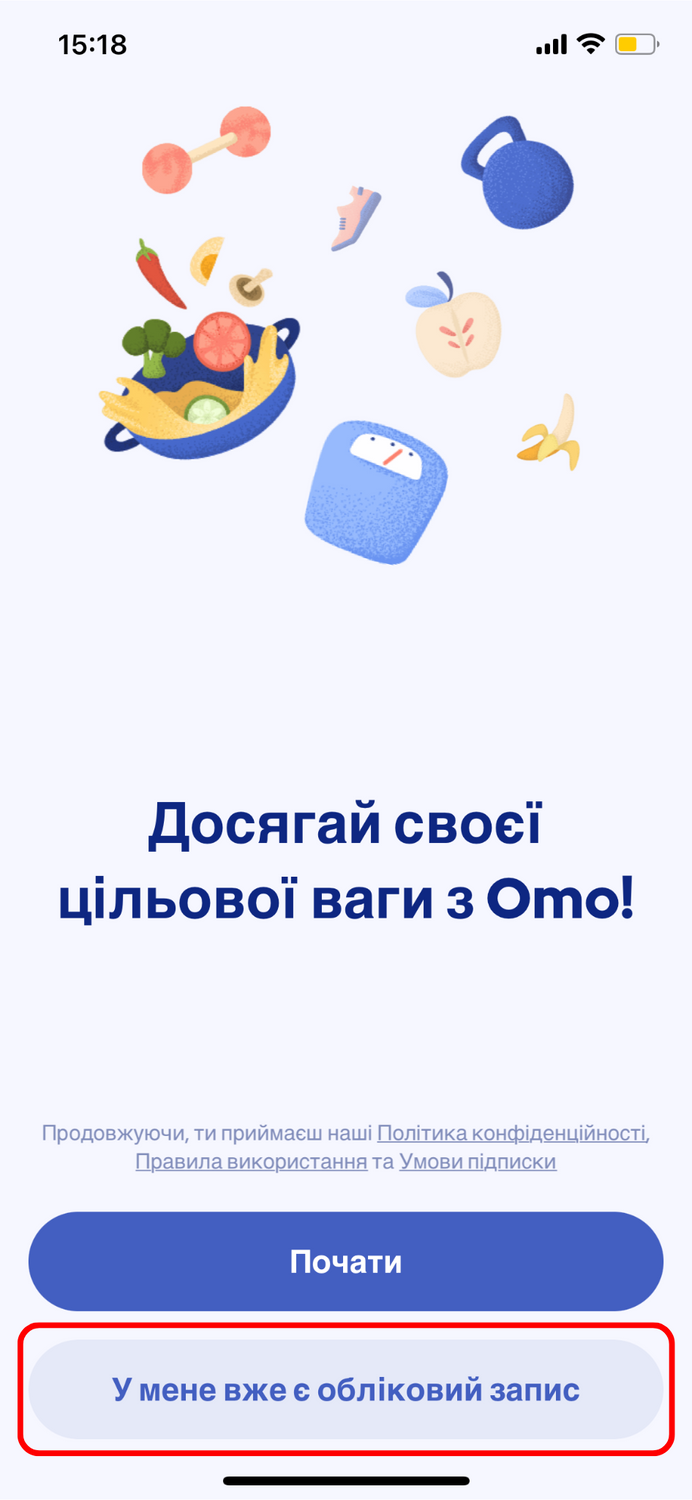Tap the Почати button
The image size is (692, 1500).
click(346, 1261)
